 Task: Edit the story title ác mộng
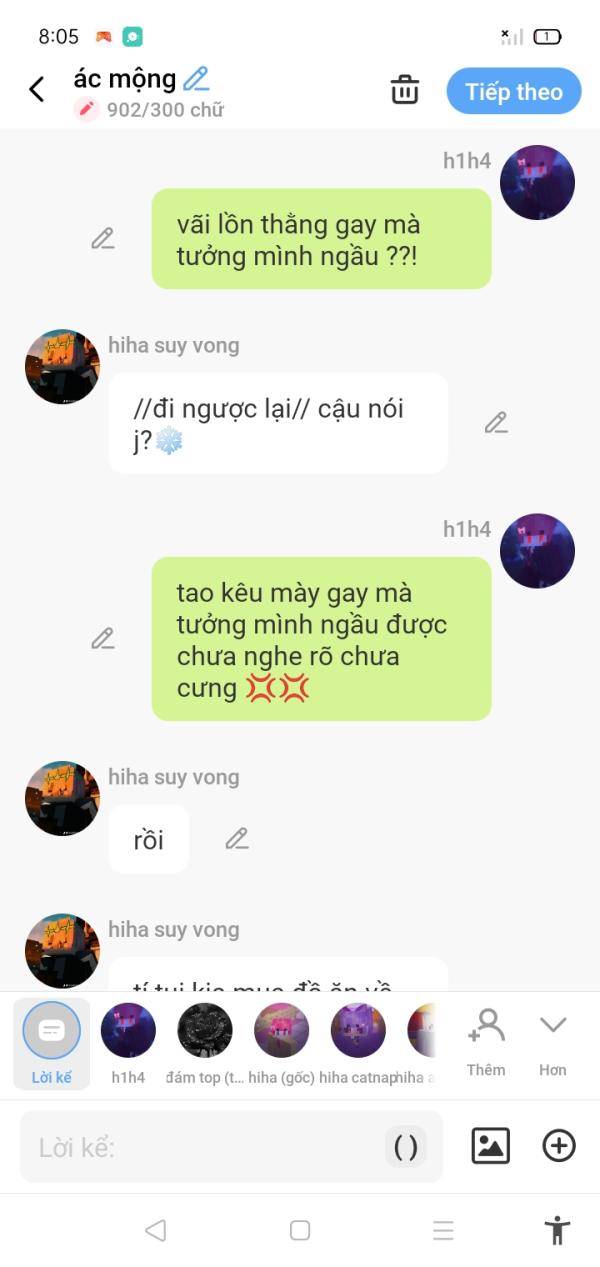coord(197,79)
